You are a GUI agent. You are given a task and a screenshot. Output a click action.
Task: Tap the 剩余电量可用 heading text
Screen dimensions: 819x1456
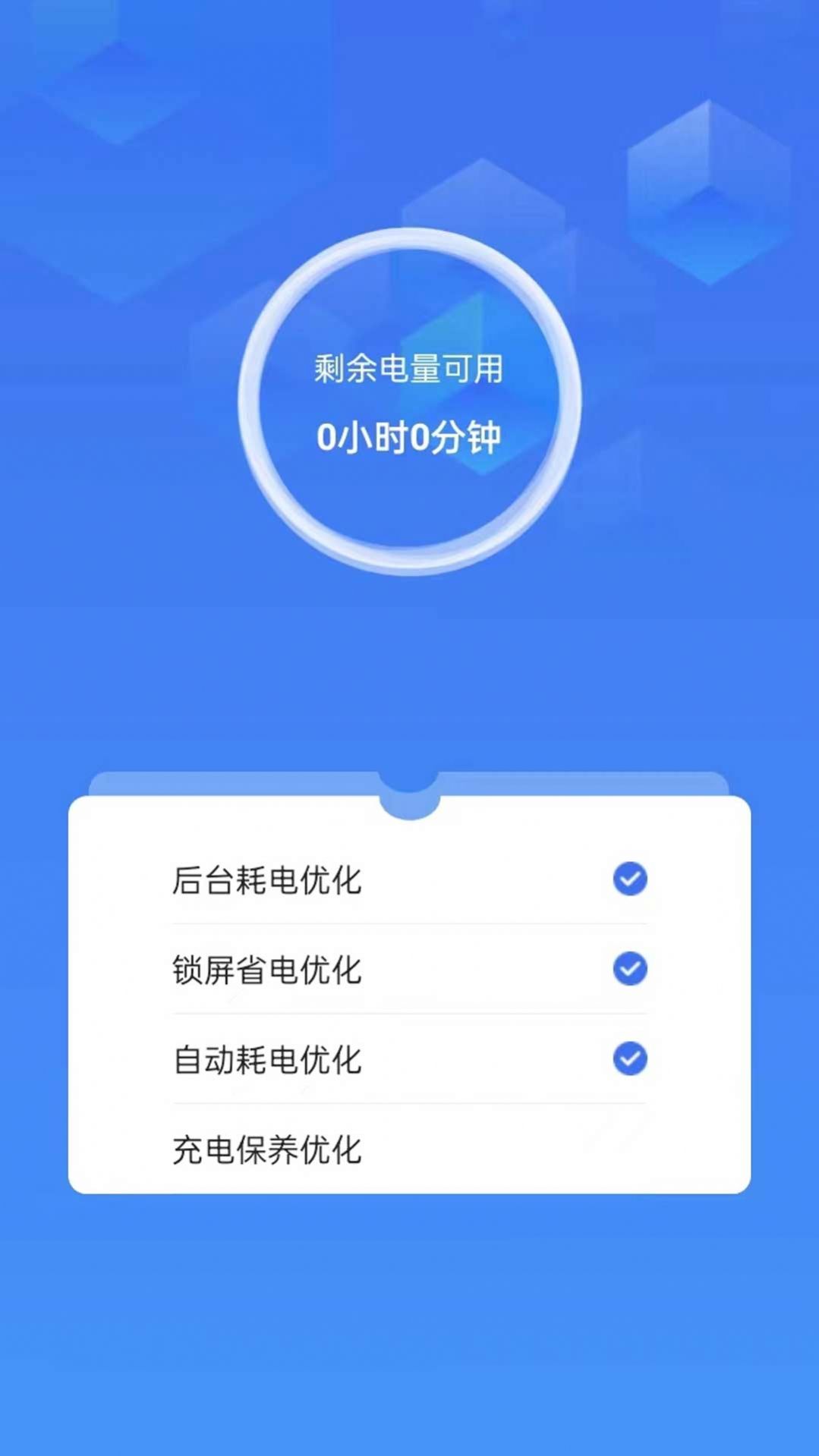tap(408, 370)
